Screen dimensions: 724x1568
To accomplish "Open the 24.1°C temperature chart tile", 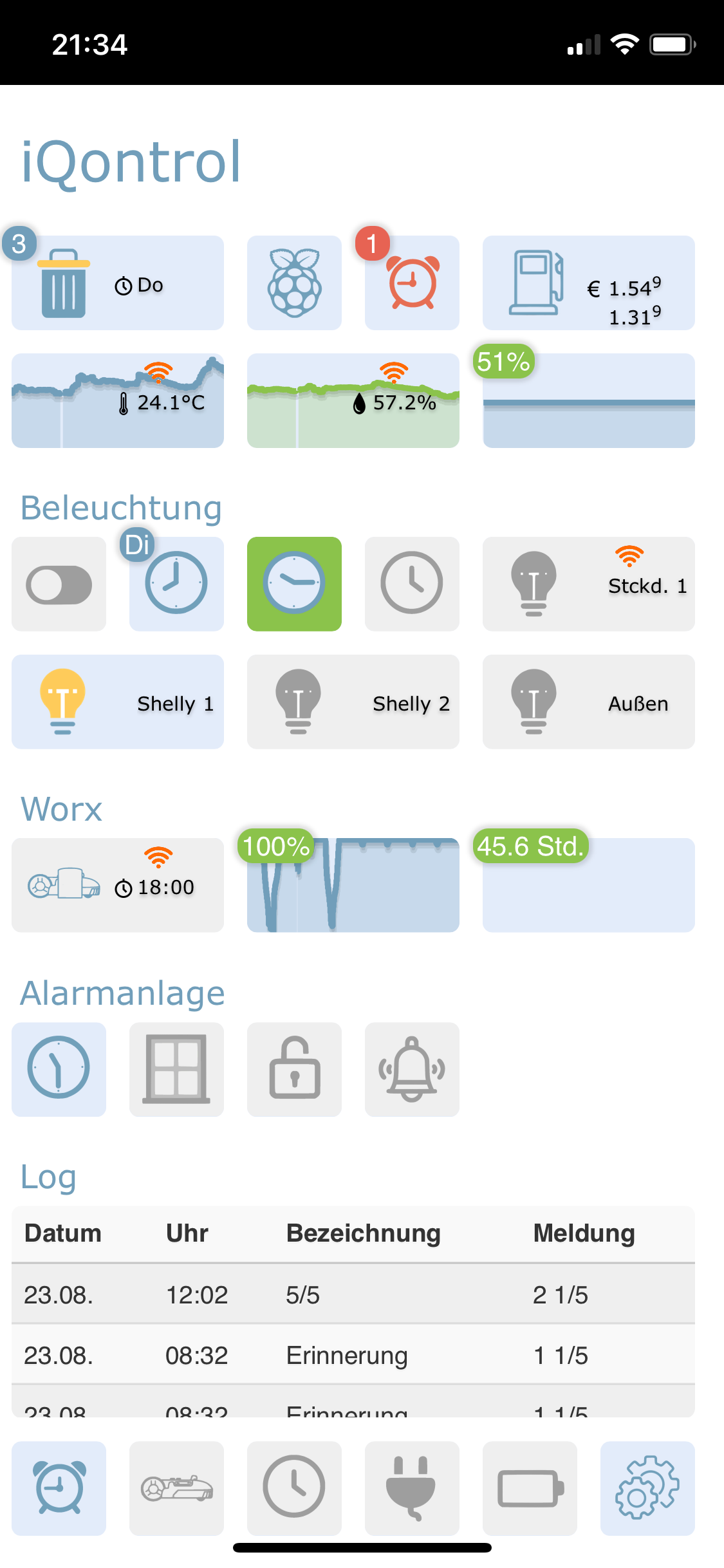I will coord(118,400).
